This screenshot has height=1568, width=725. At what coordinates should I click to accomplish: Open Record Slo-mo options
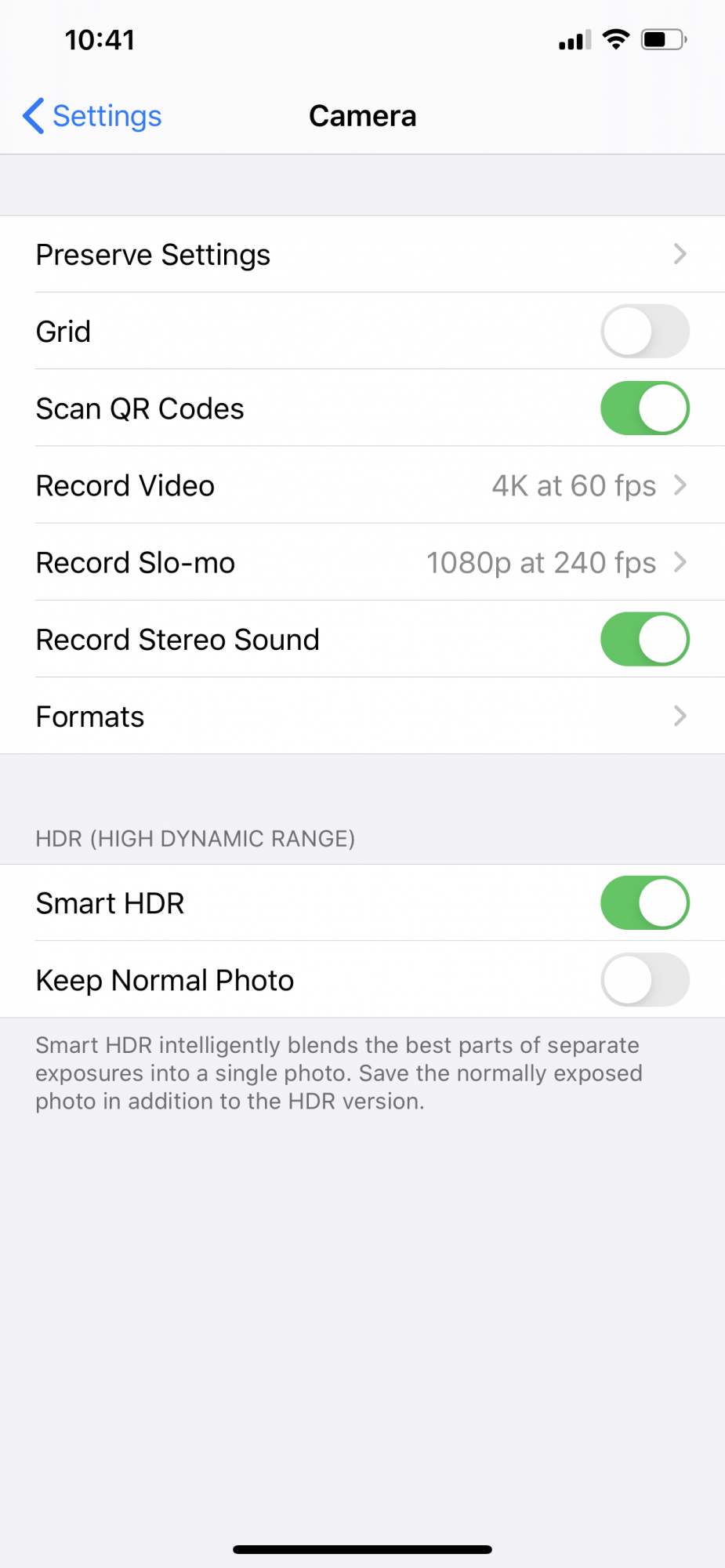(x=362, y=562)
